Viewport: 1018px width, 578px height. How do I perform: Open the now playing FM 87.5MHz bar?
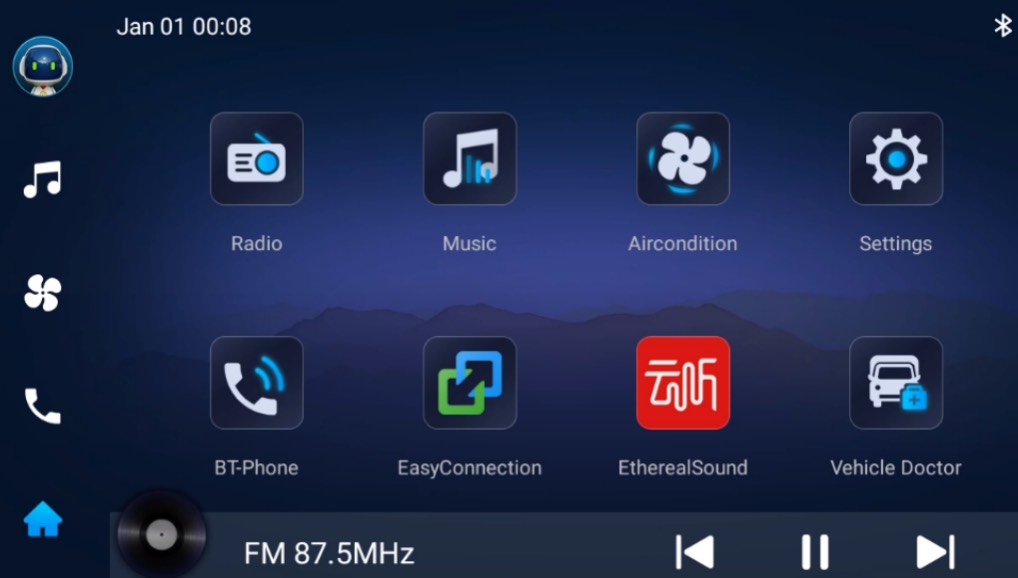pos(330,553)
